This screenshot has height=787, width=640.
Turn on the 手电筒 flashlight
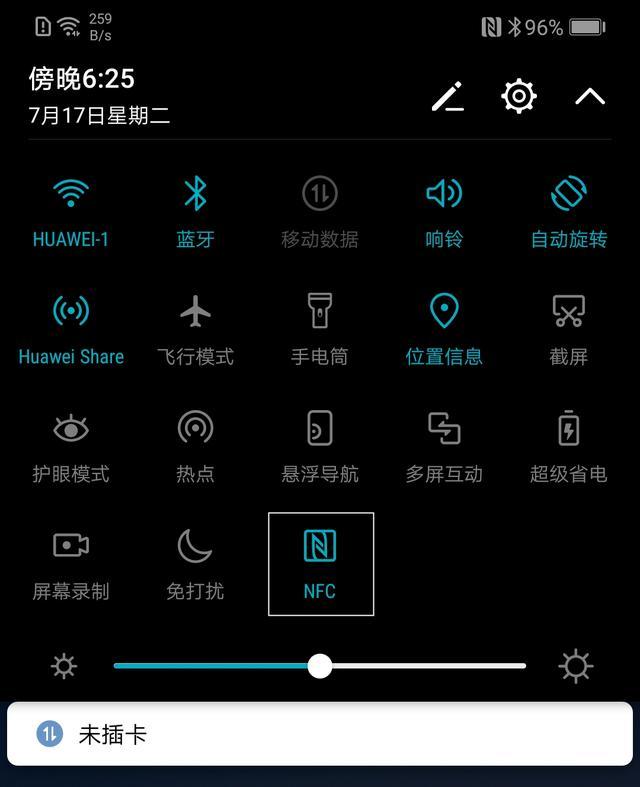(320, 311)
